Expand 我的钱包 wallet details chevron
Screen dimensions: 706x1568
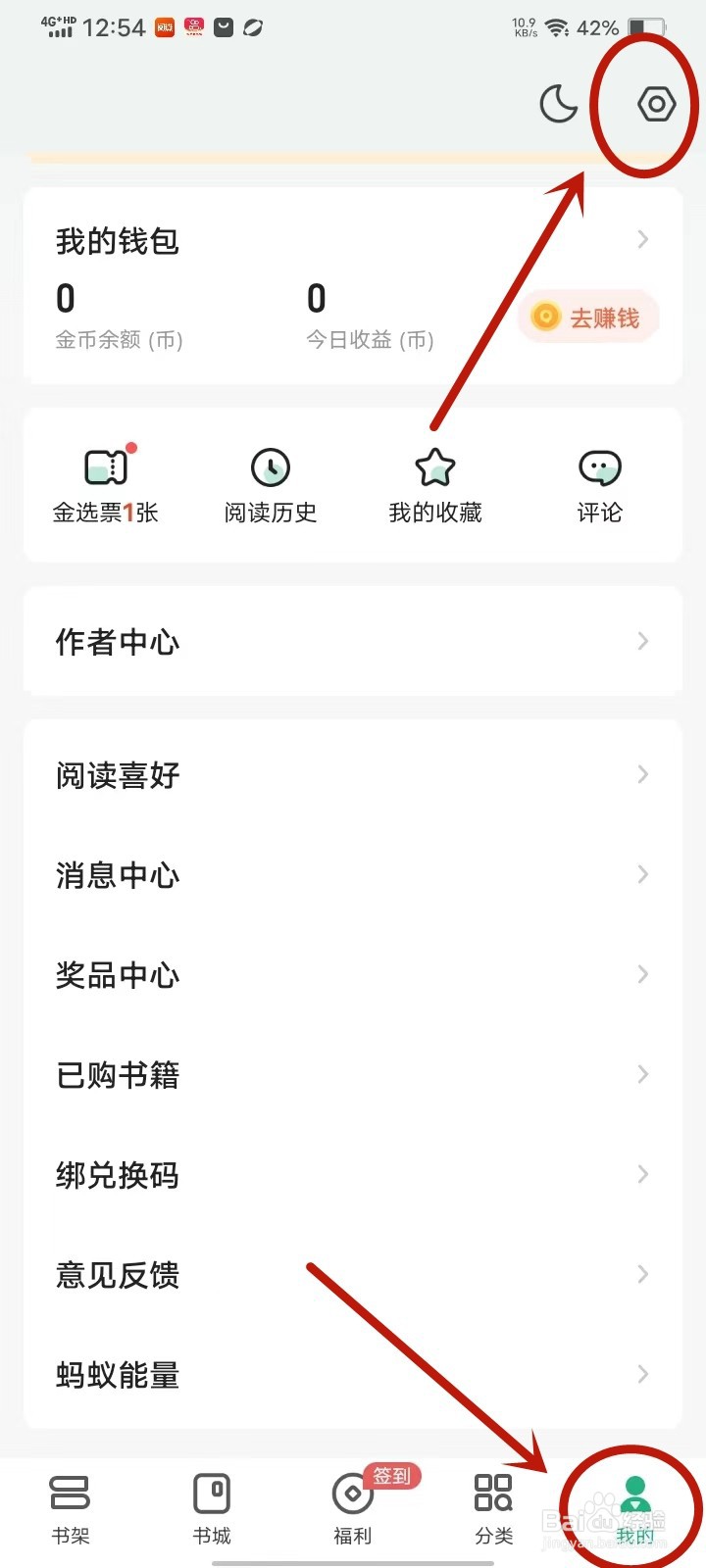[x=642, y=239]
